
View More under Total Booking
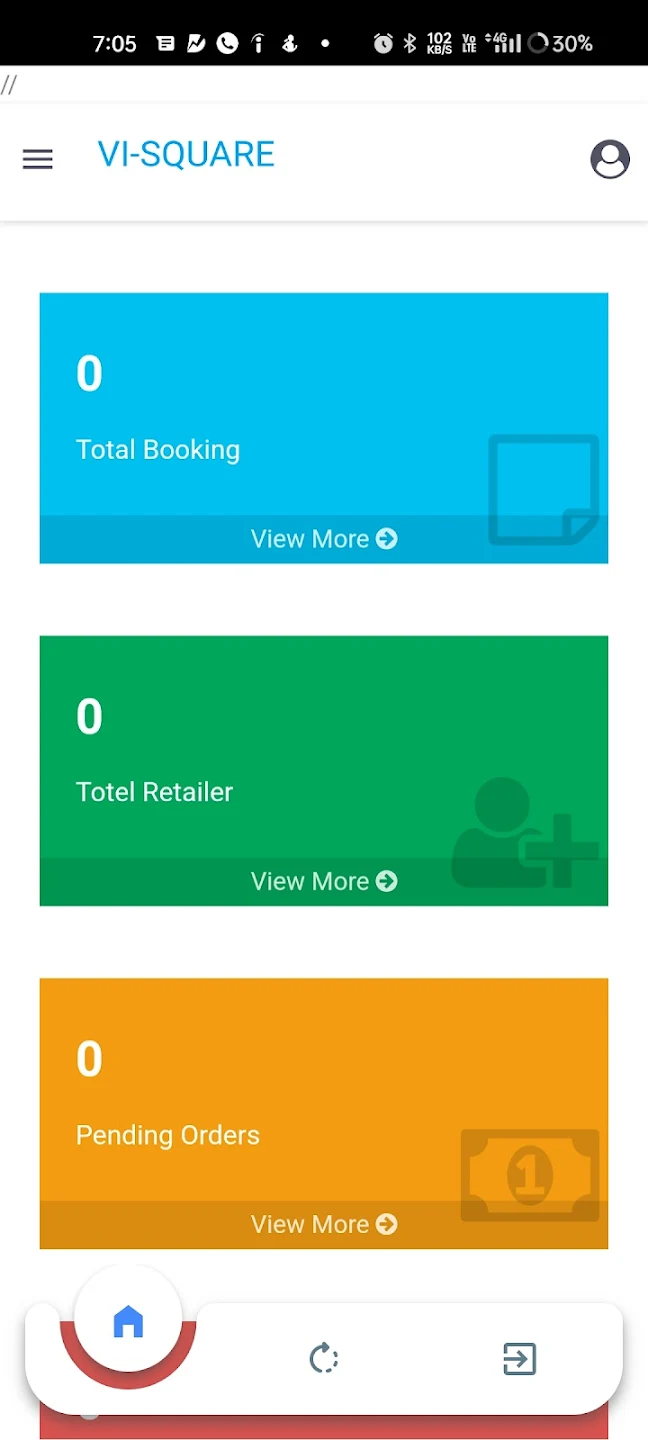pyautogui.click(x=324, y=539)
